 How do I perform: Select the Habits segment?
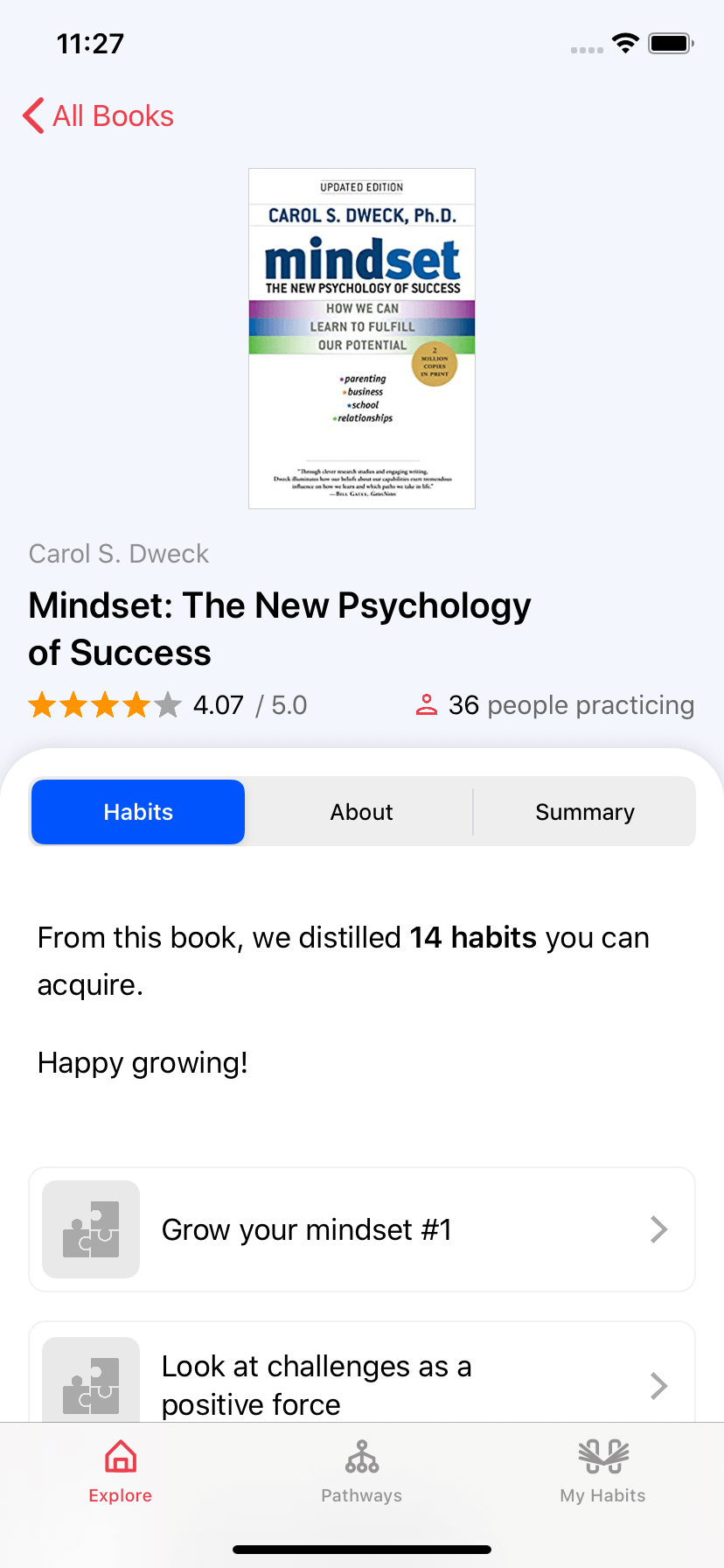click(x=138, y=812)
